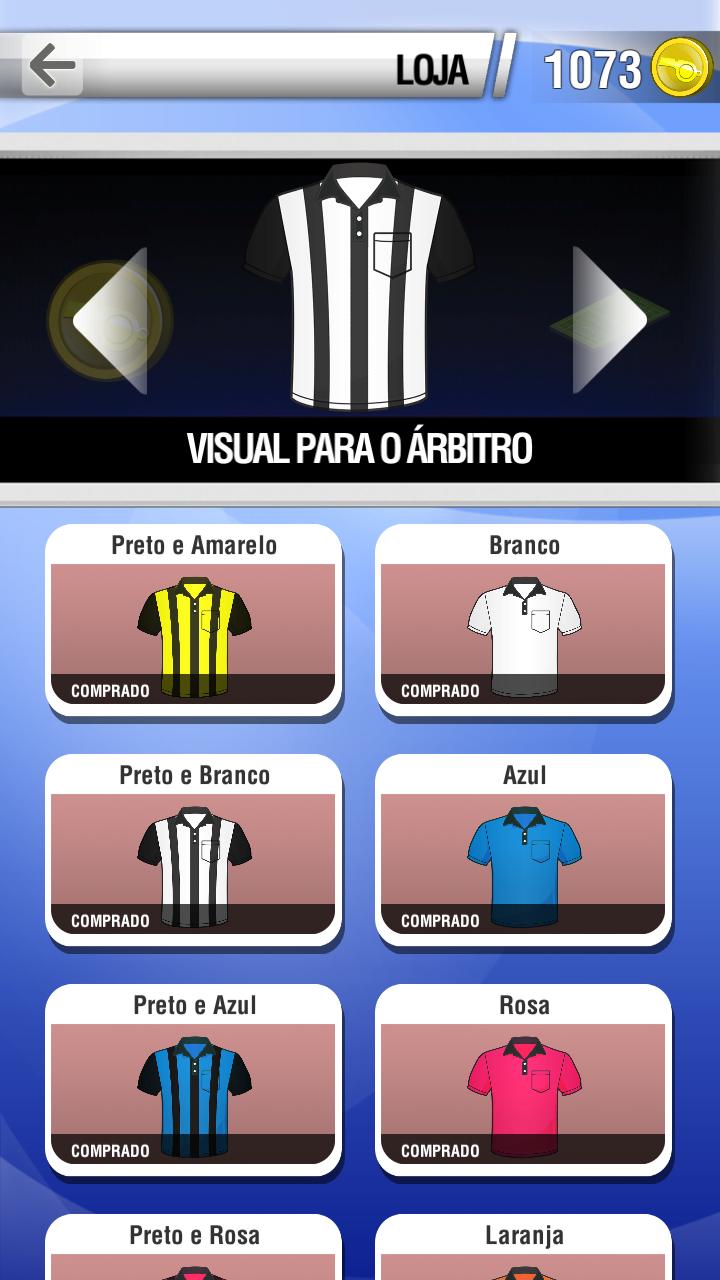Click the LOJA title in the header
This screenshot has height=1280, width=720.
[432, 70]
